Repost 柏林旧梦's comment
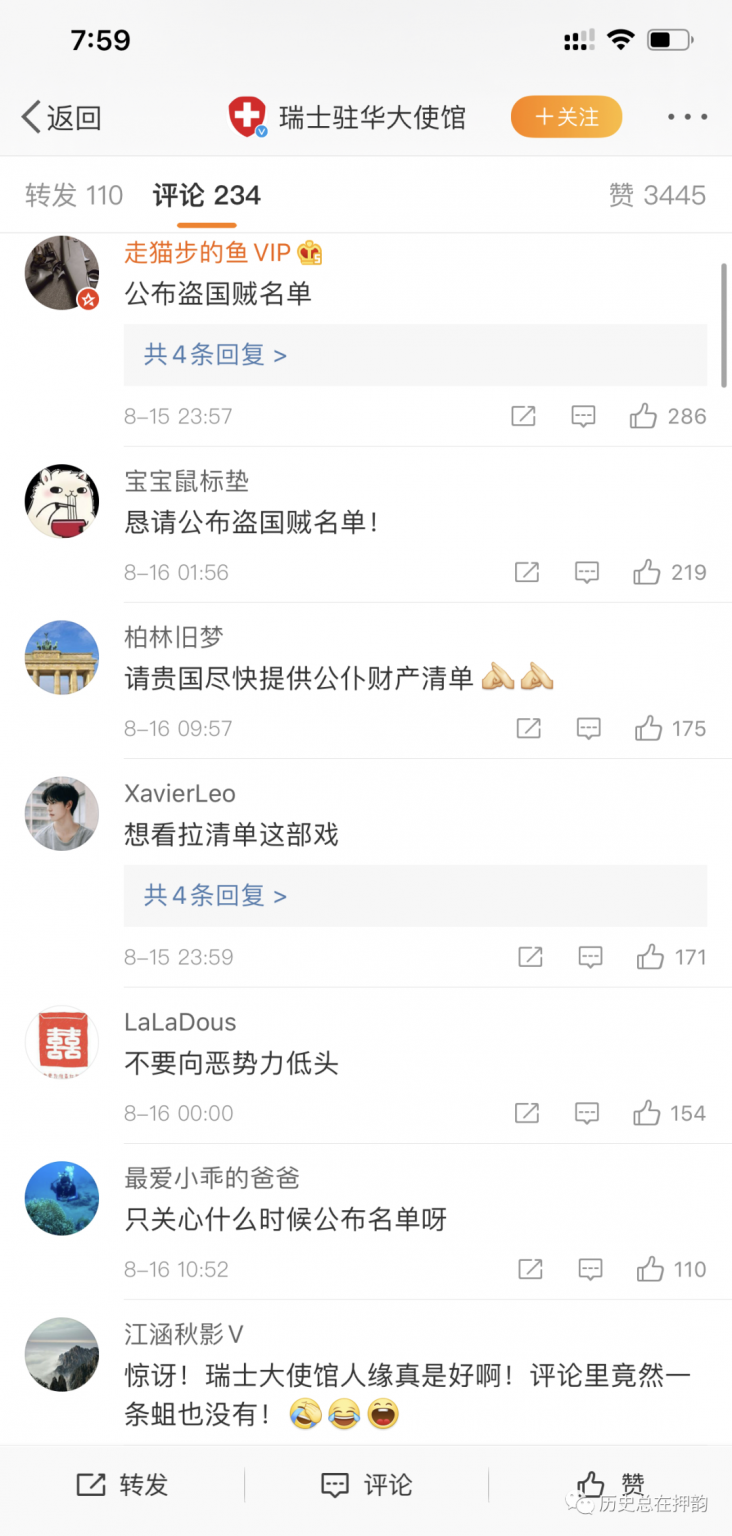 tap(528, 729)
